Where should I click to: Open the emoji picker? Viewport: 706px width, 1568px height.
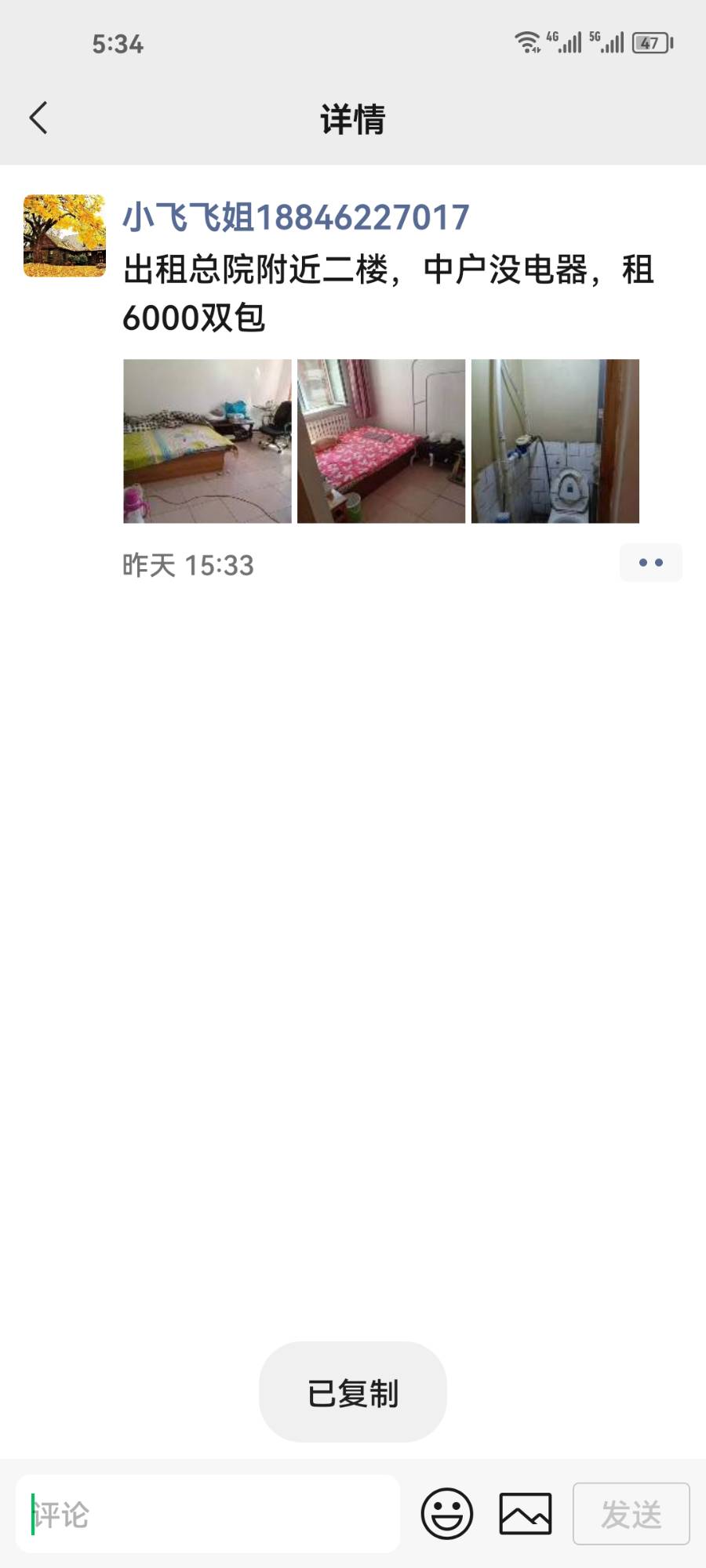tap(447, 1514)
